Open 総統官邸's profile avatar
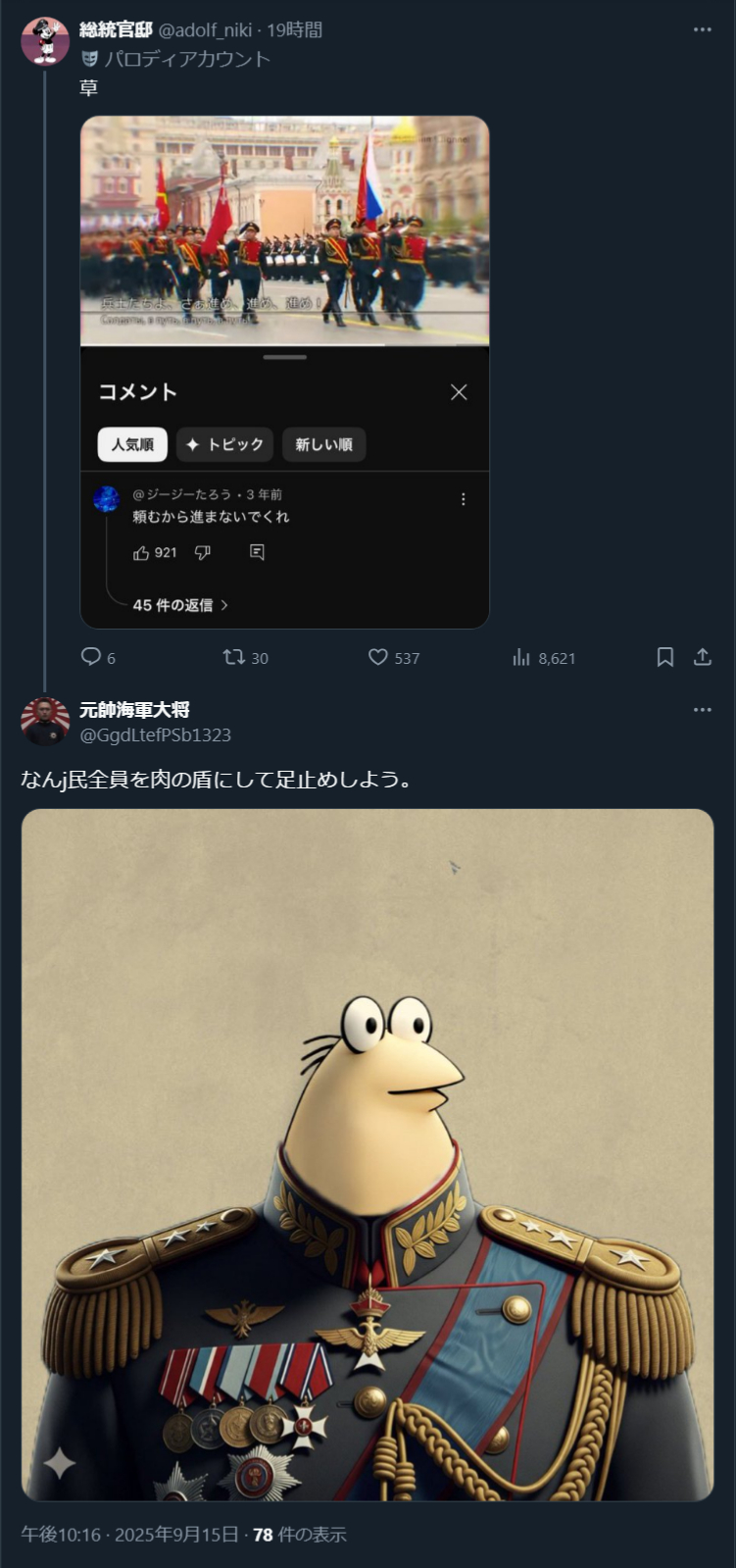Viewport: 736px width, 1568px height. [45, 41]
